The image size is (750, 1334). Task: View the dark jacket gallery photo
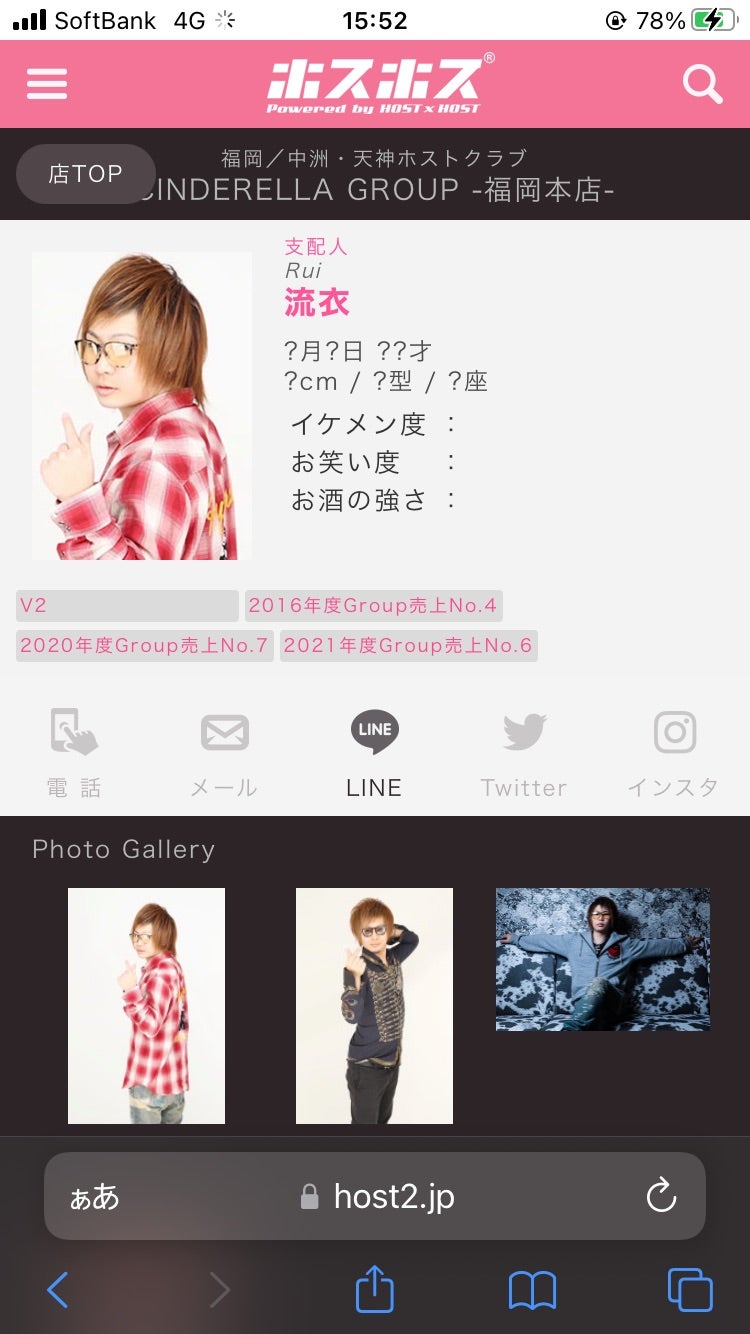(x=374, y=1005)
